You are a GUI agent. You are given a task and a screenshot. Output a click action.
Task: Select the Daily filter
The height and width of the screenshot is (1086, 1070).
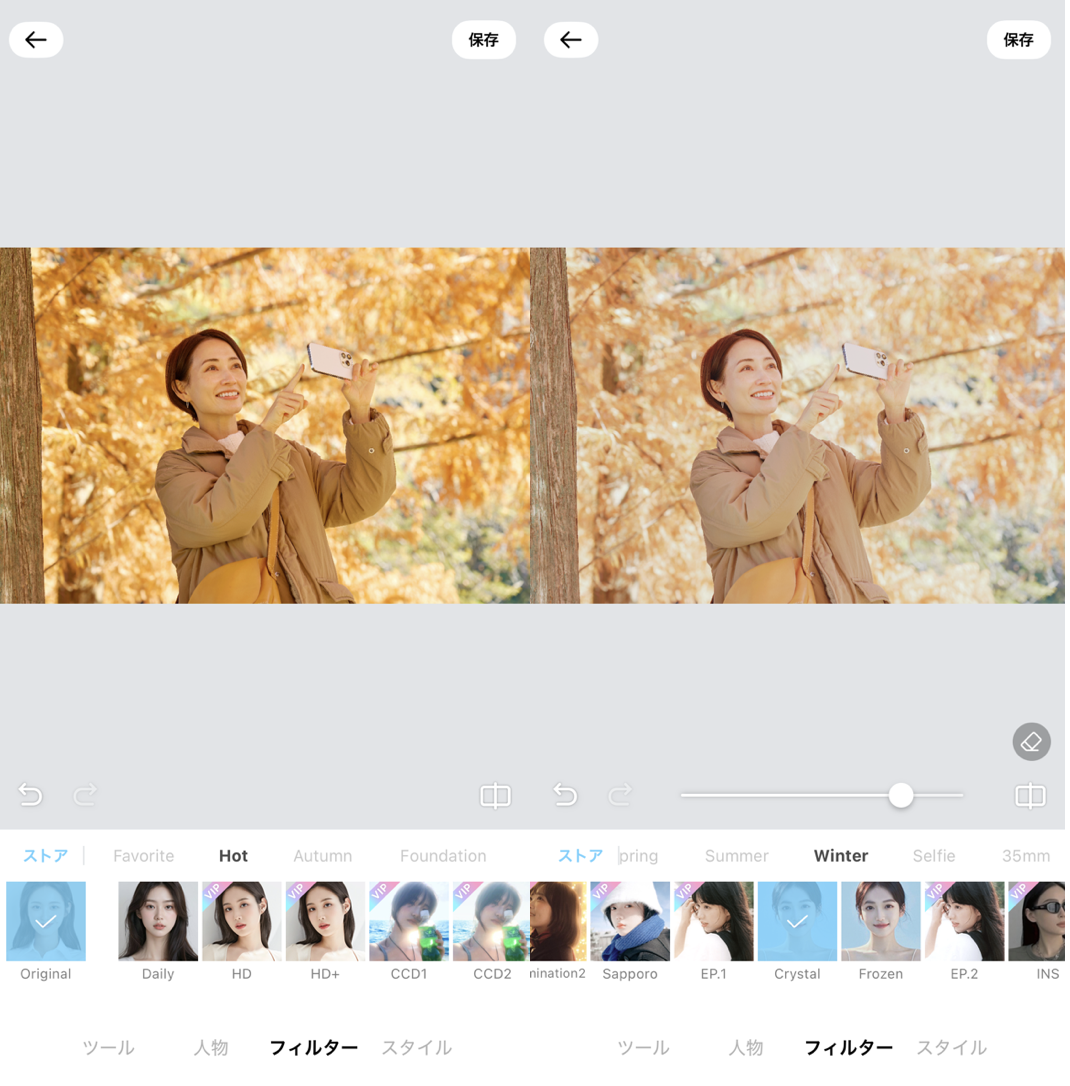(158, 924)
